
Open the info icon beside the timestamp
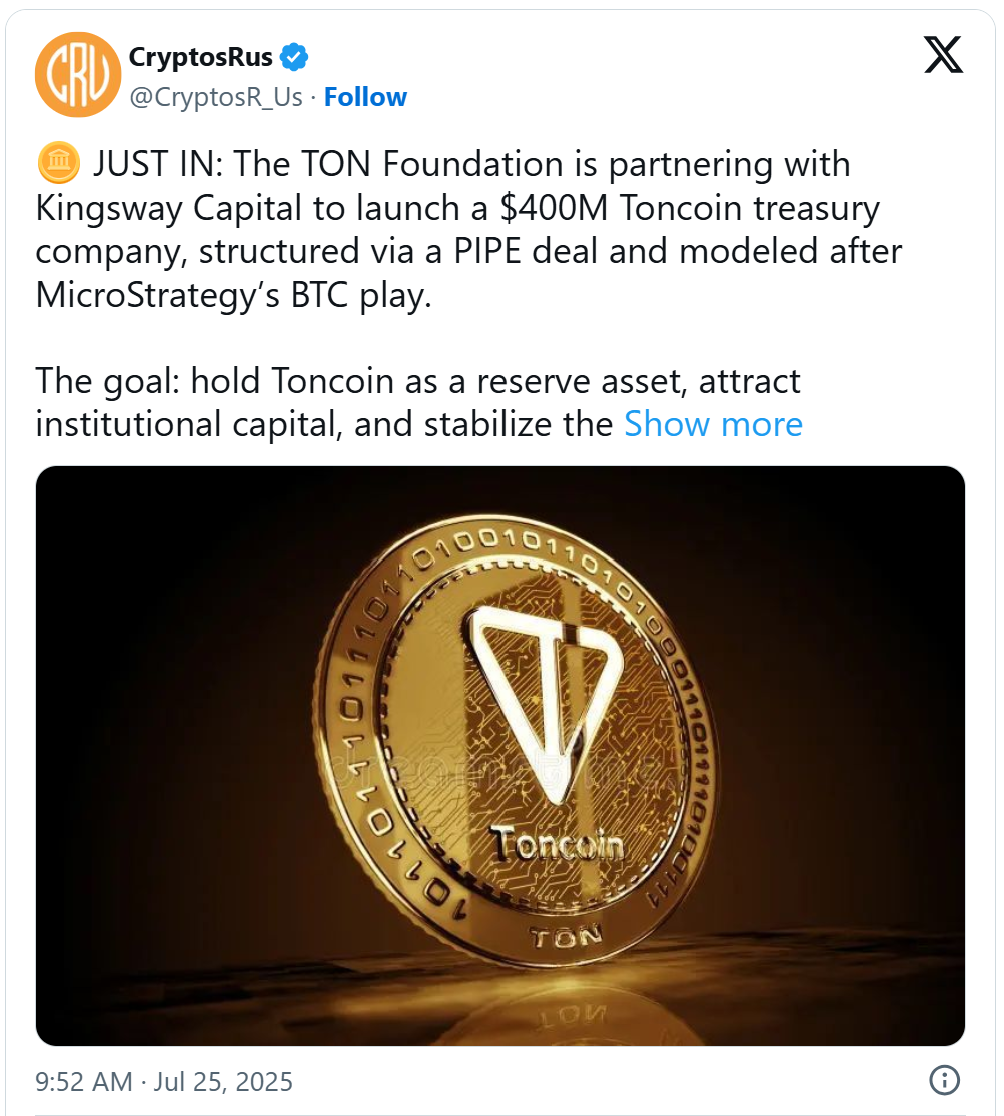click(944, 1080)
